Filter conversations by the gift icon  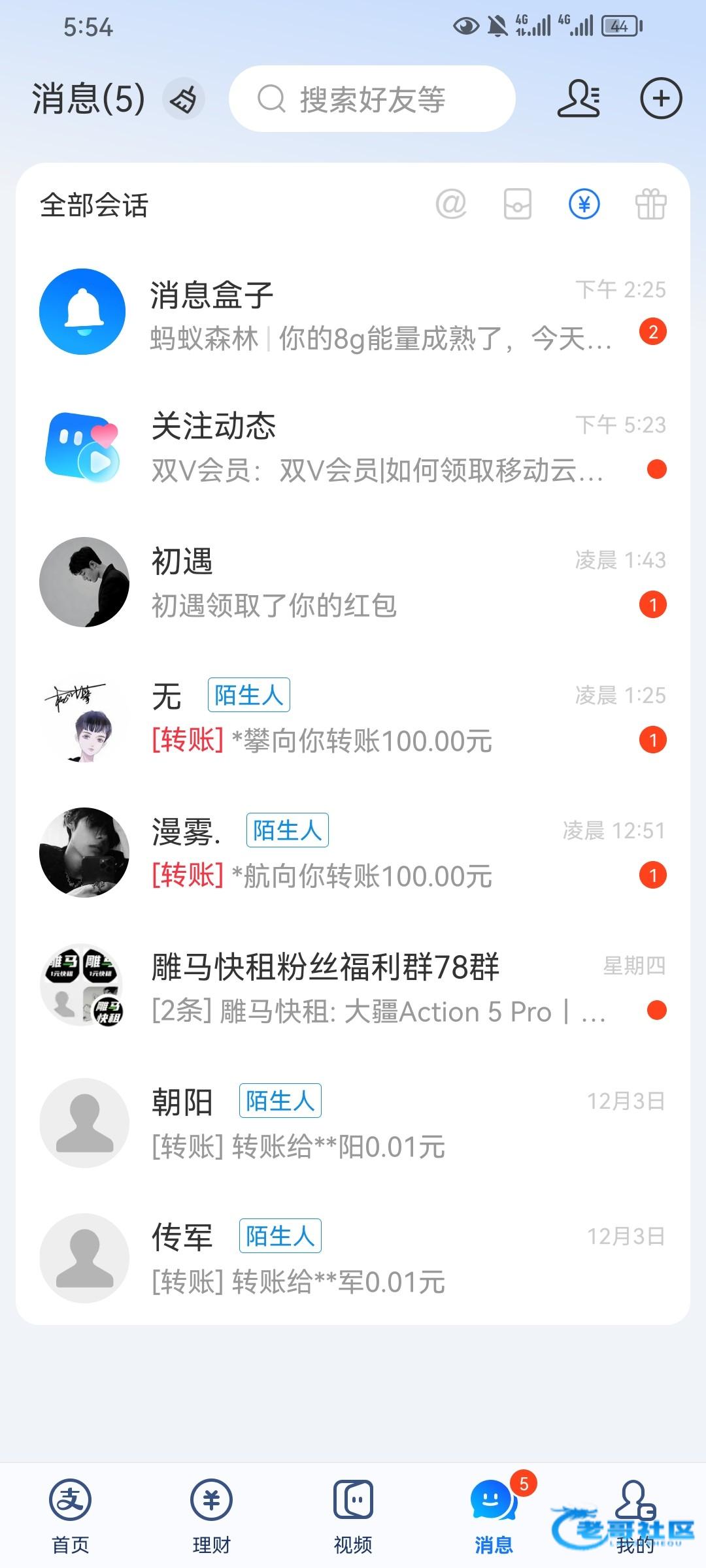pos(650,204)
